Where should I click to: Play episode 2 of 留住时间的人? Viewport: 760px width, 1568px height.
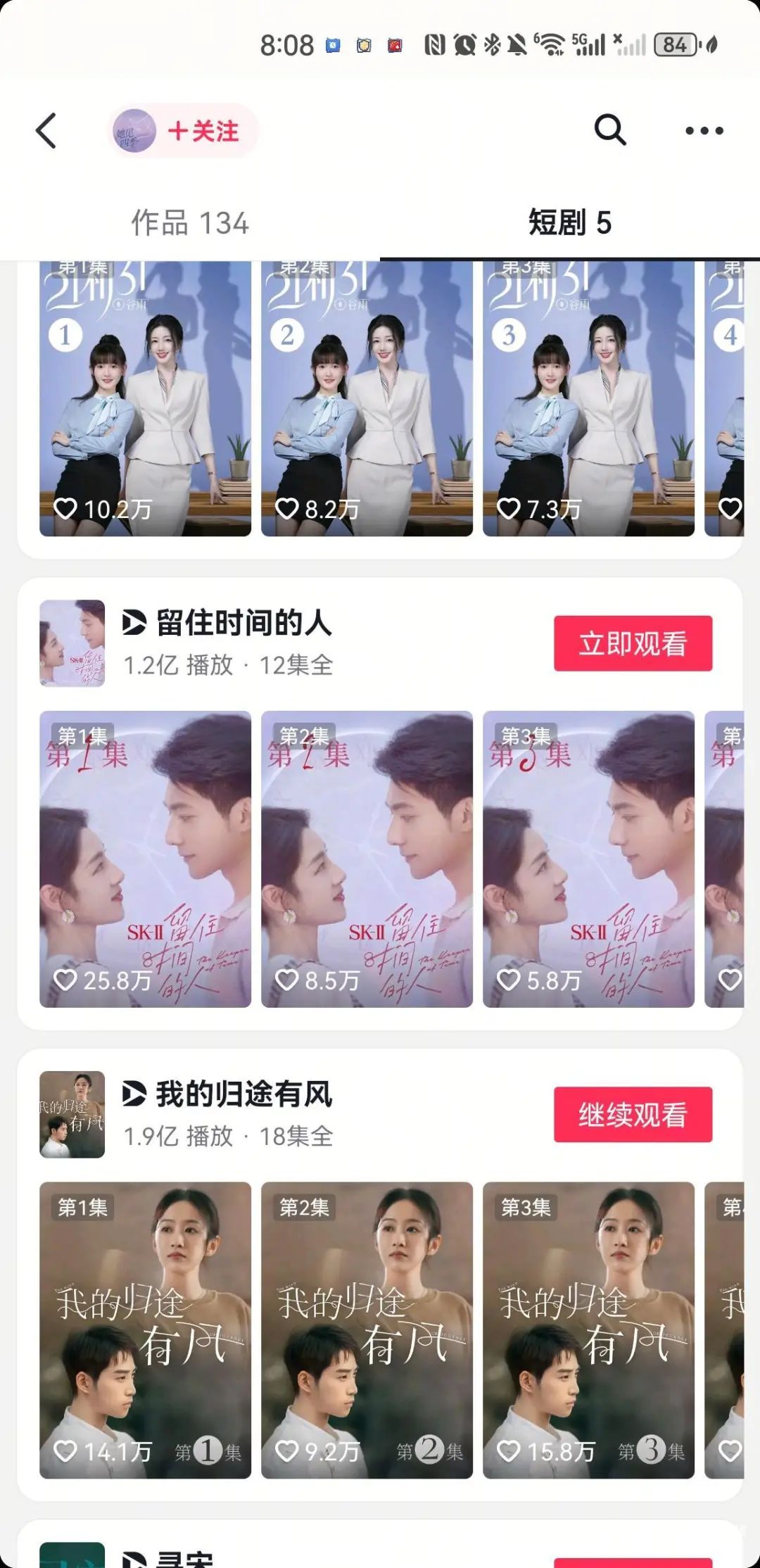(367, 859)
